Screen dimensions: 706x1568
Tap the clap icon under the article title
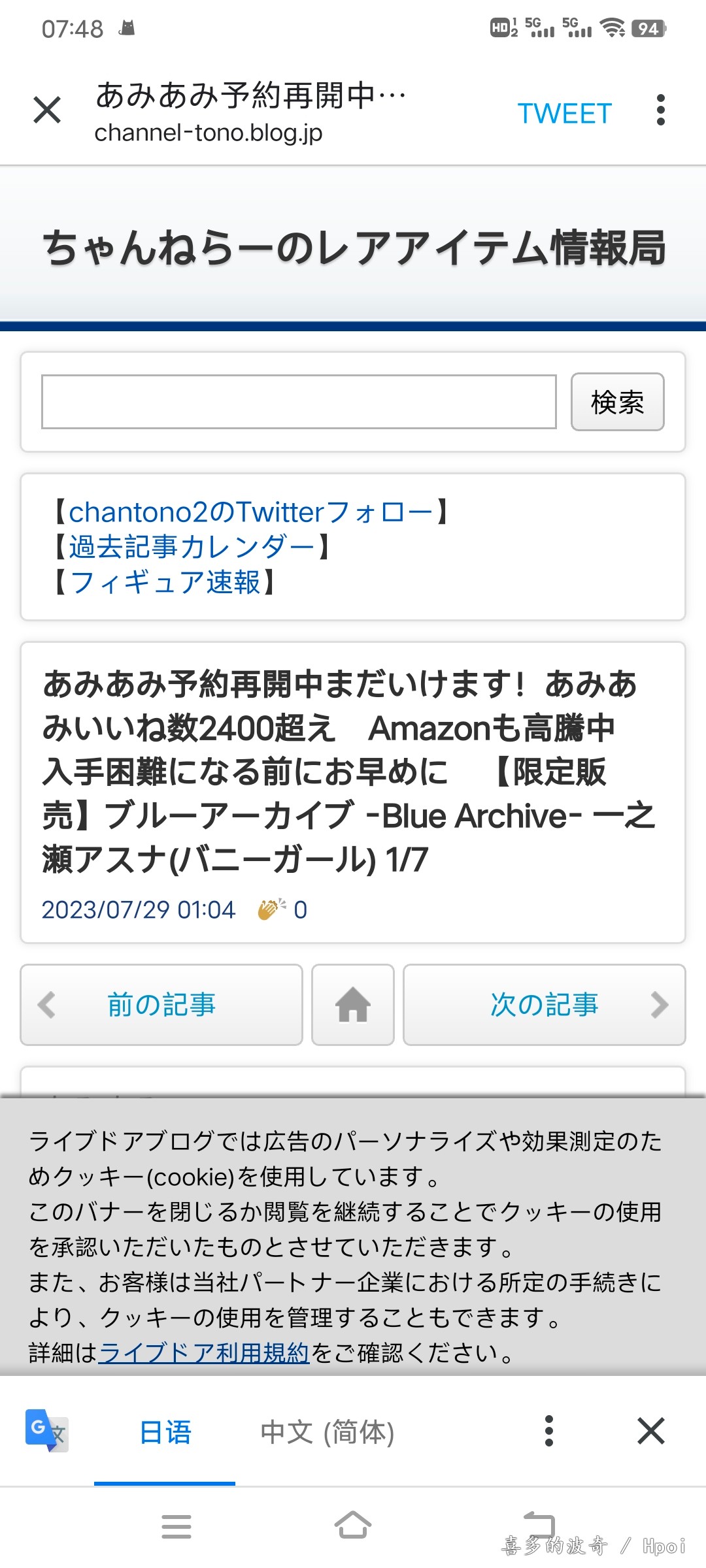[271, 909]
